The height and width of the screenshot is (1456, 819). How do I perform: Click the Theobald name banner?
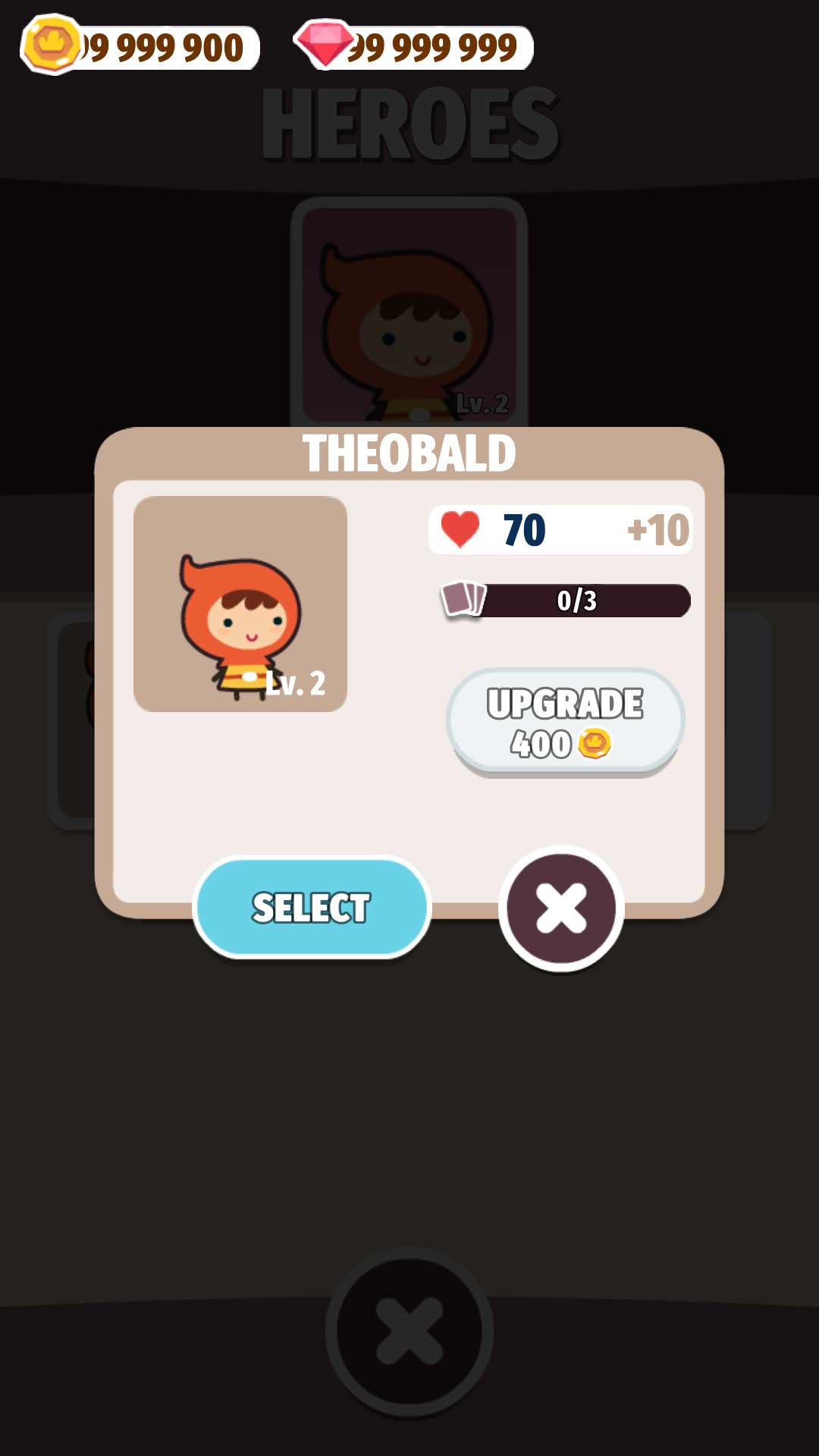click(x=409, y=453)
